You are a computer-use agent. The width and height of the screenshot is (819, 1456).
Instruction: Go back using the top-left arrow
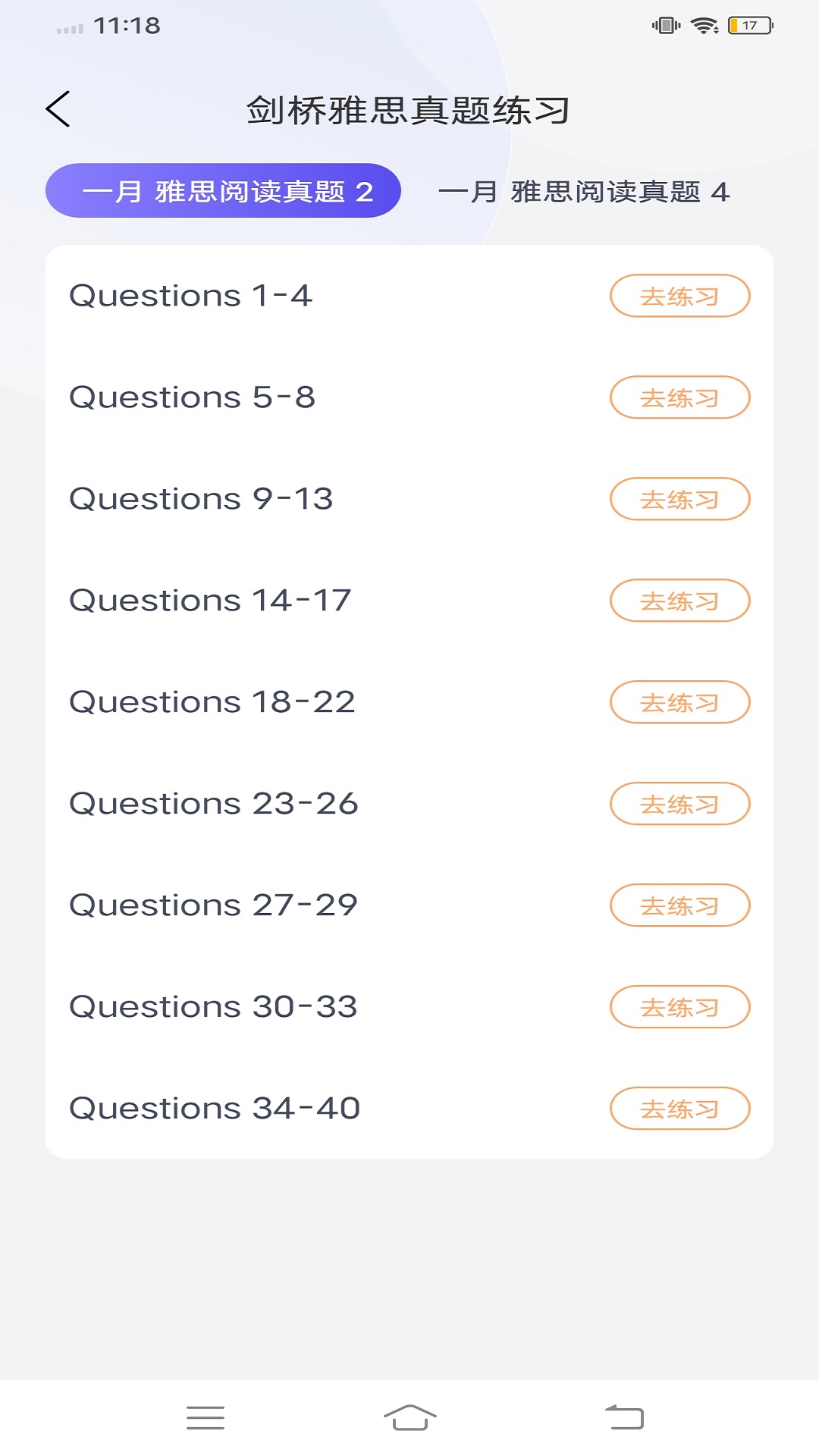point(58,109)
